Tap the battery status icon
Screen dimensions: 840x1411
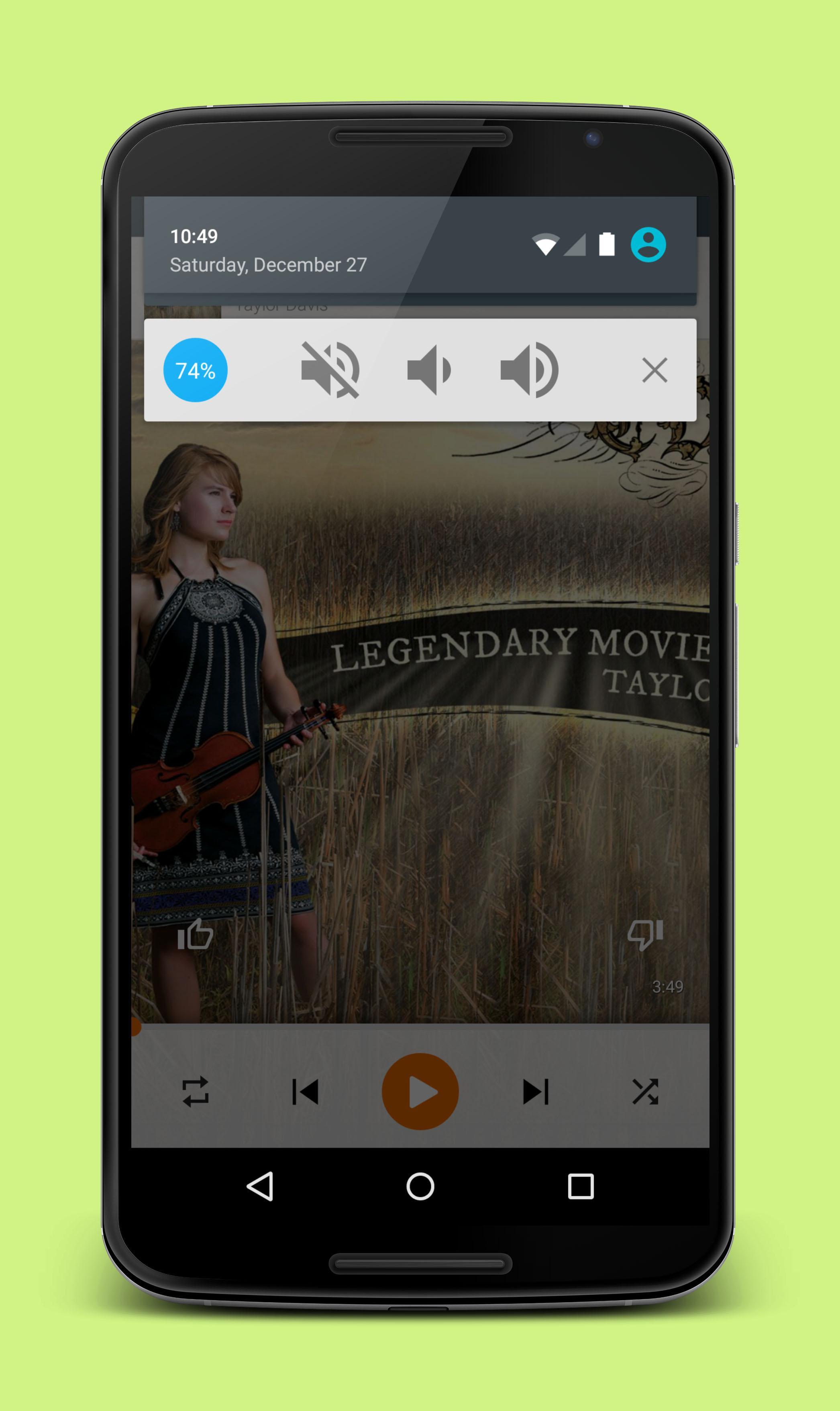(606, 243)
